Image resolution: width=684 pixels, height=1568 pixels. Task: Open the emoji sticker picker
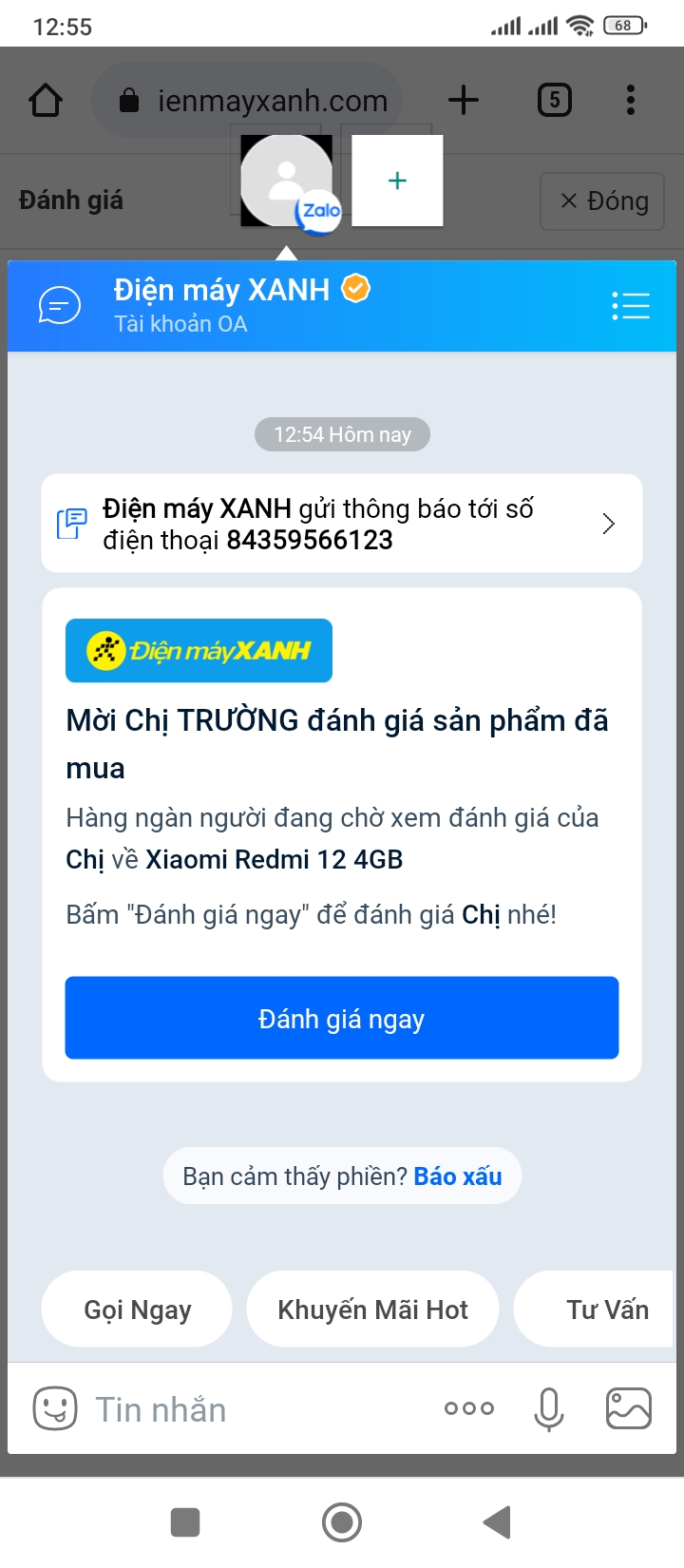(55, 1408)
